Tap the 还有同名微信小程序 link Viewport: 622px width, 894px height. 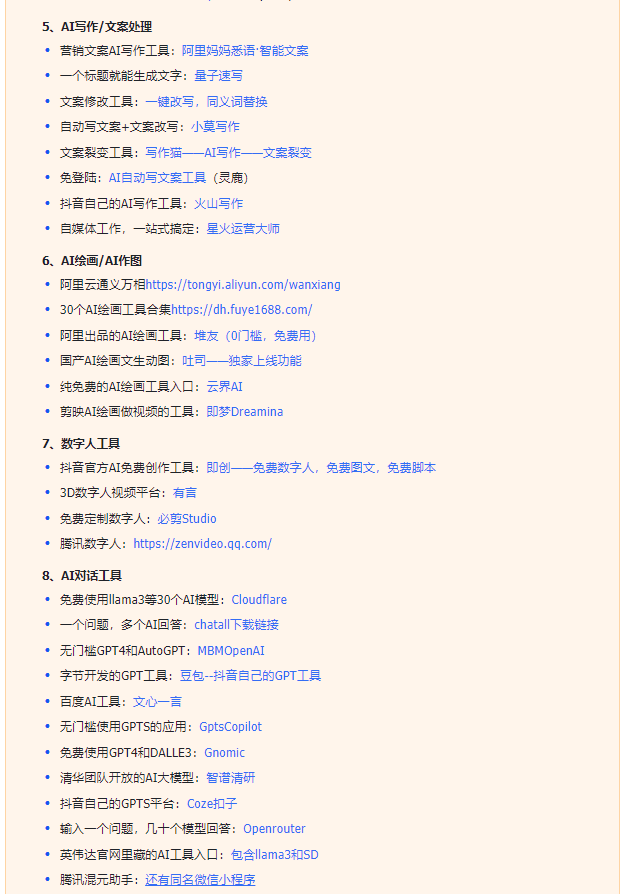pos(200,880)
